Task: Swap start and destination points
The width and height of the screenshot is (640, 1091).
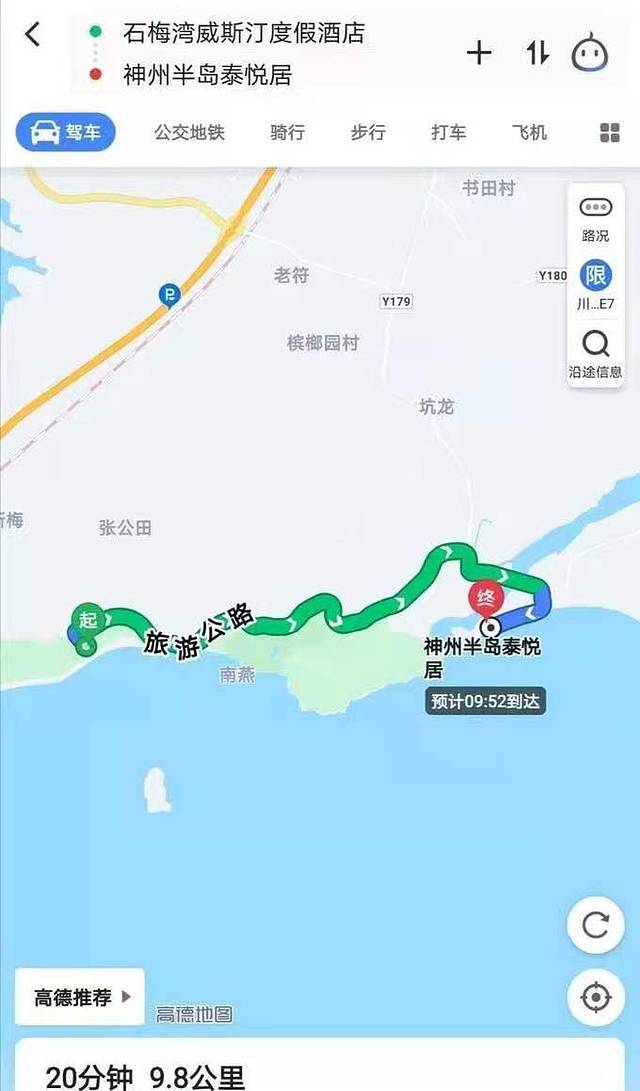Action: [538, 53]
